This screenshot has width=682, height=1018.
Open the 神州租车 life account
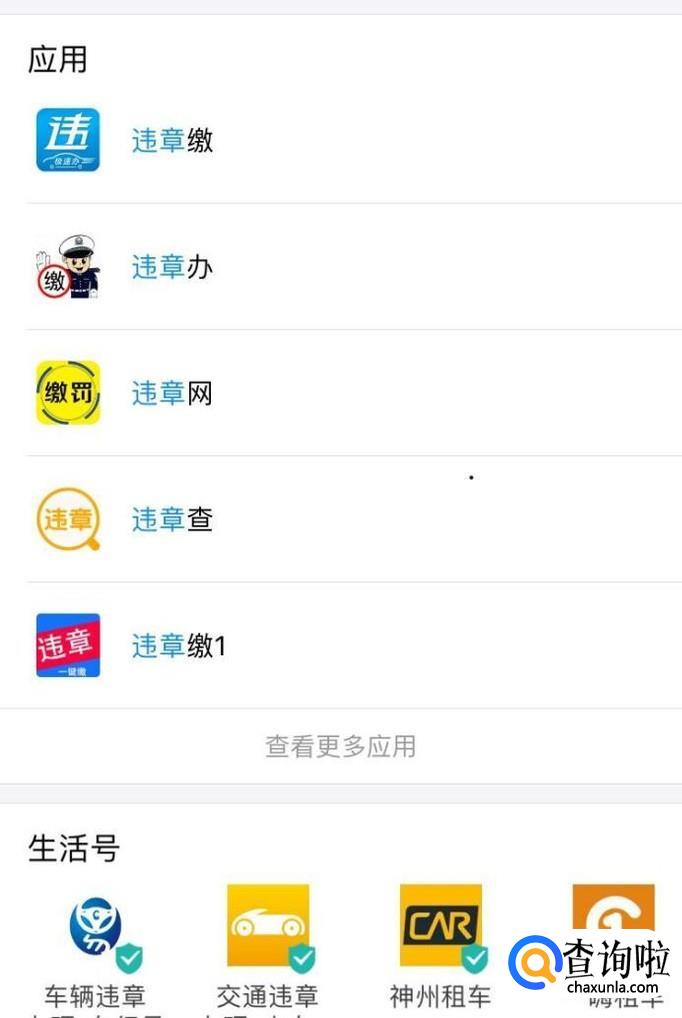(441, 930)
